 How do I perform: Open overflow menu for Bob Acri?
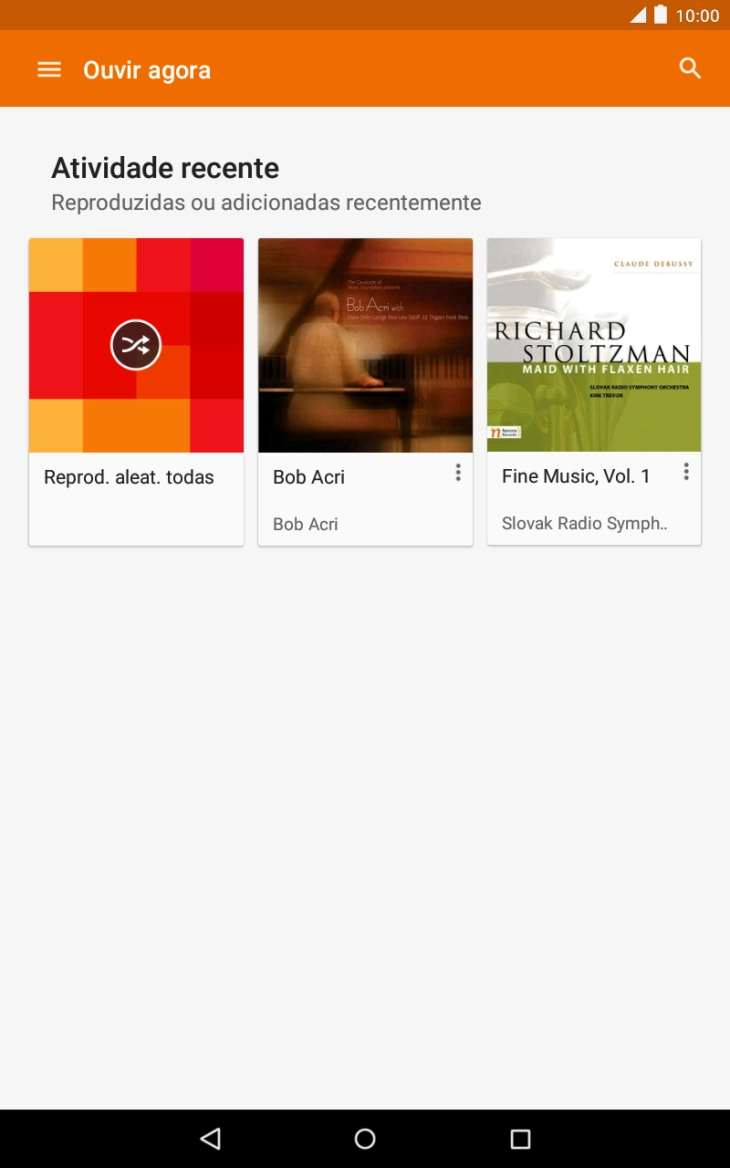pos(458,472)
